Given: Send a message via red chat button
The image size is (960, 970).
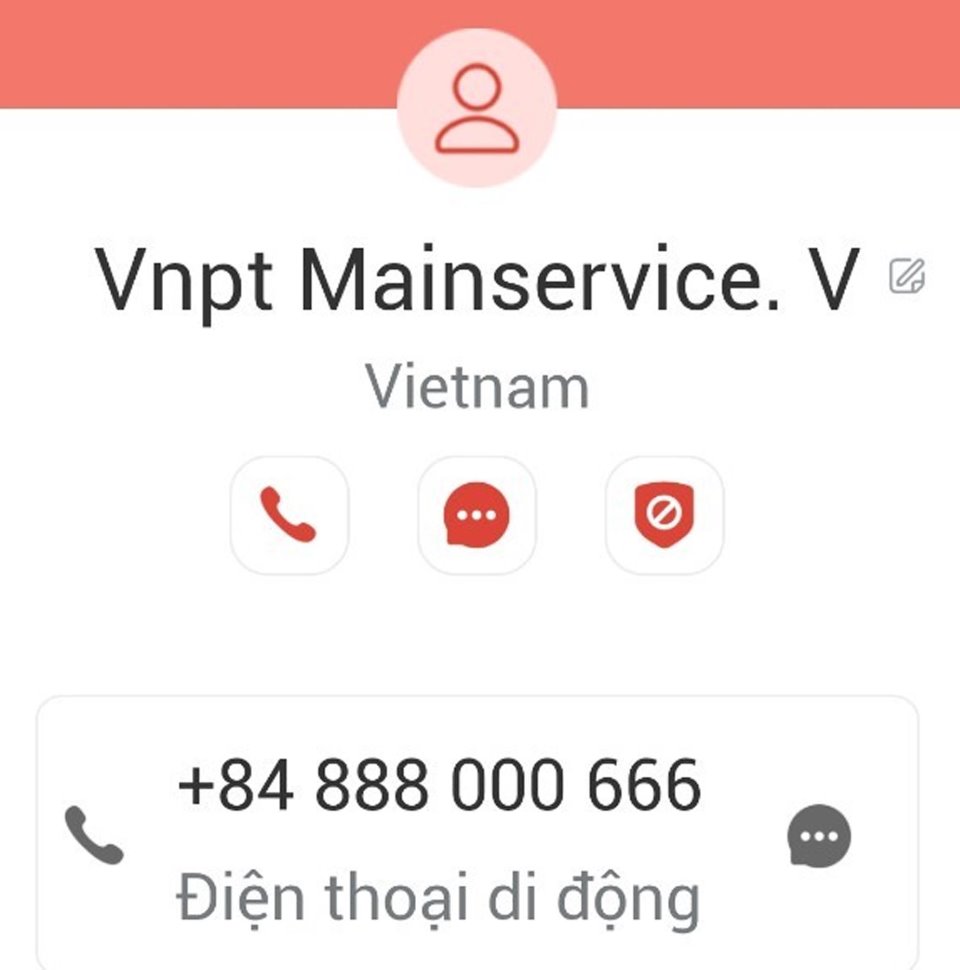Looking at the screenshot, I should click(x=476, y=515).
